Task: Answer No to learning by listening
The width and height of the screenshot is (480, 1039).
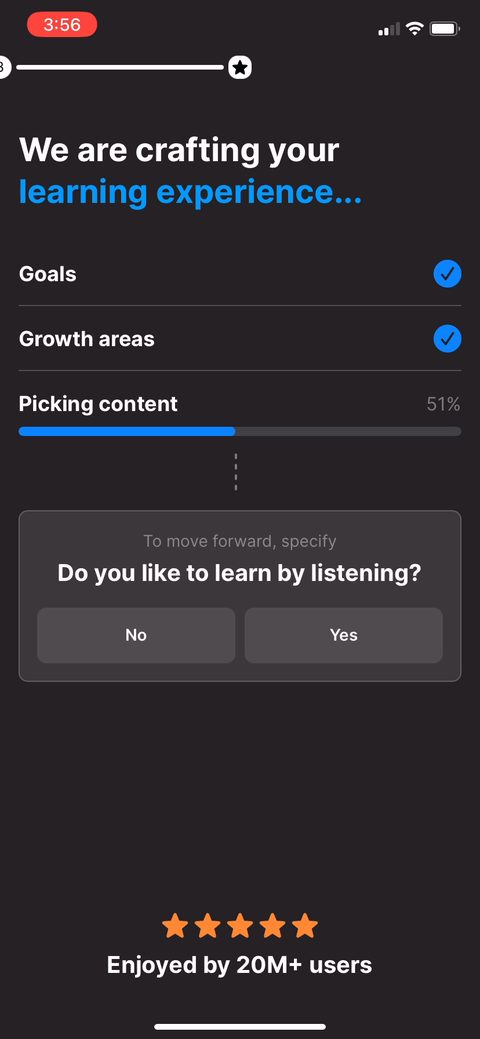Action: (x=136, y=635)
